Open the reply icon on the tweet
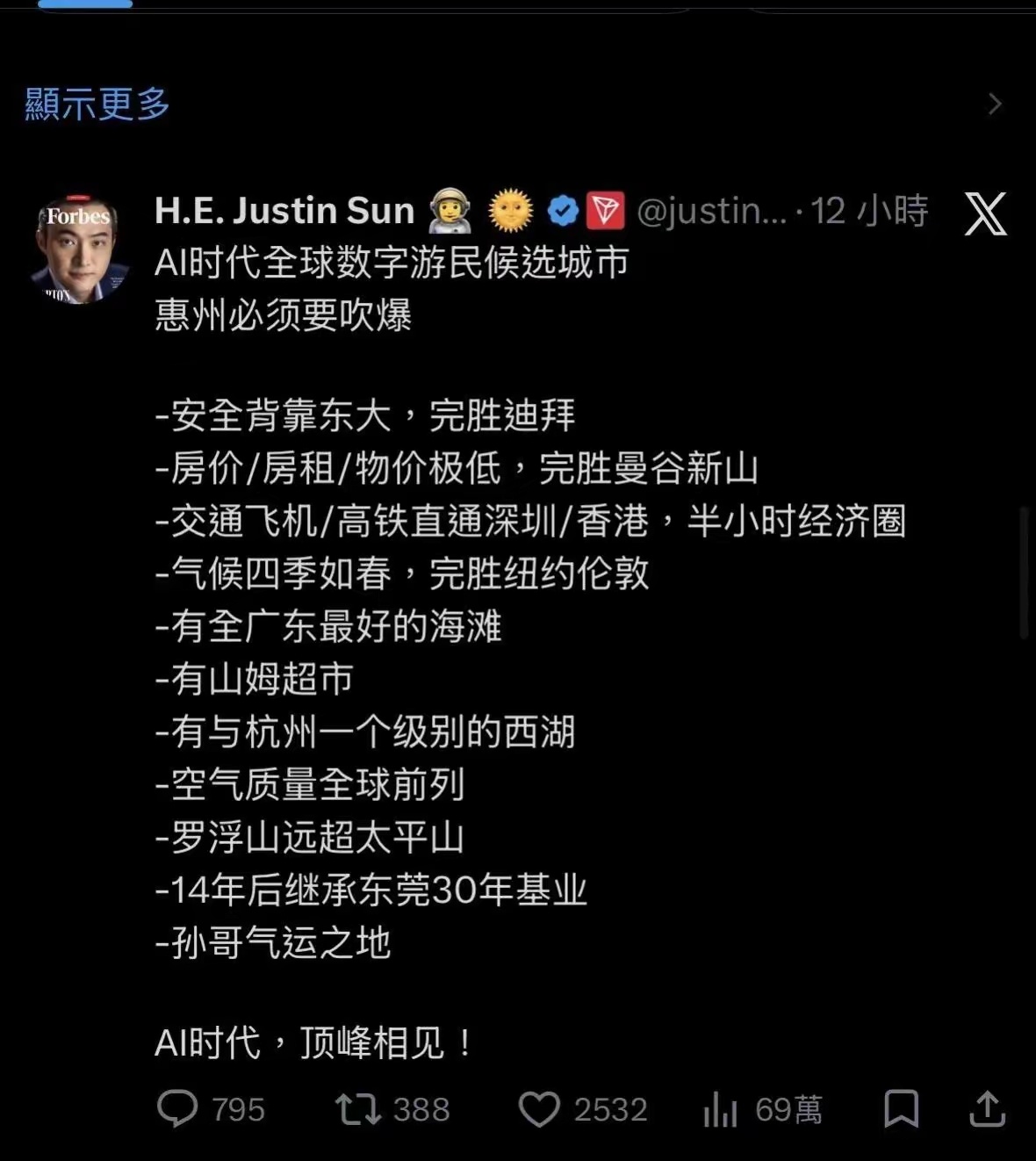This screenshot has width=1036, height=1161. [182, 1110]
